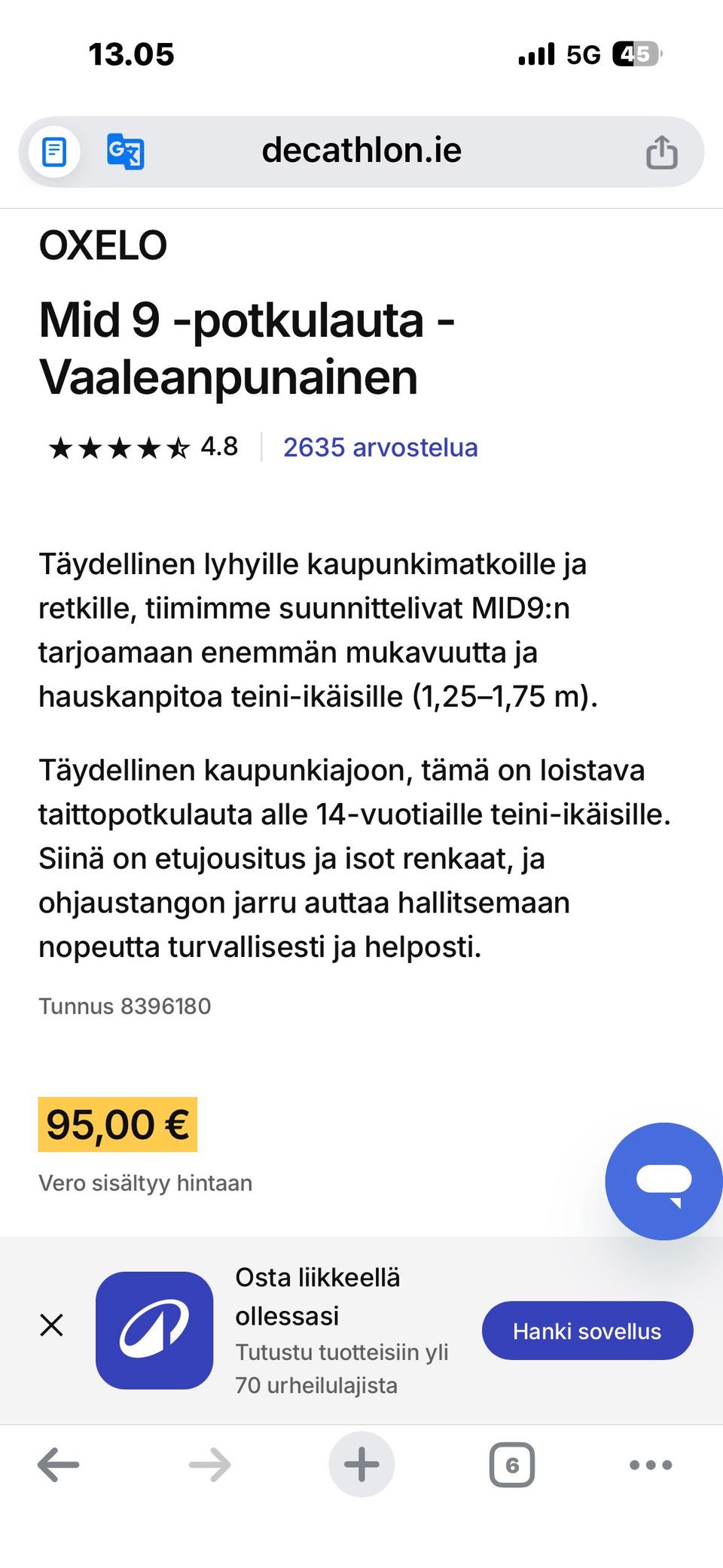723x1568 pixels.
Task: Tap the half-filled fifth rating star
Action: pyautogui.click(x=178, y=446)
